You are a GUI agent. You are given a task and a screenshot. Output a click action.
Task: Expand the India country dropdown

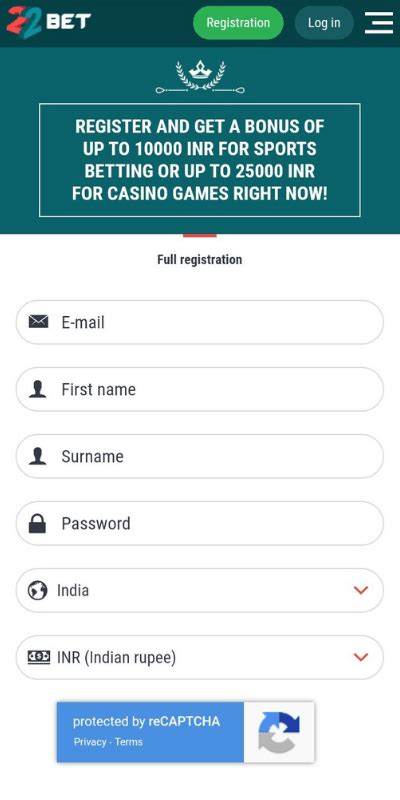[x=199, y=590]
